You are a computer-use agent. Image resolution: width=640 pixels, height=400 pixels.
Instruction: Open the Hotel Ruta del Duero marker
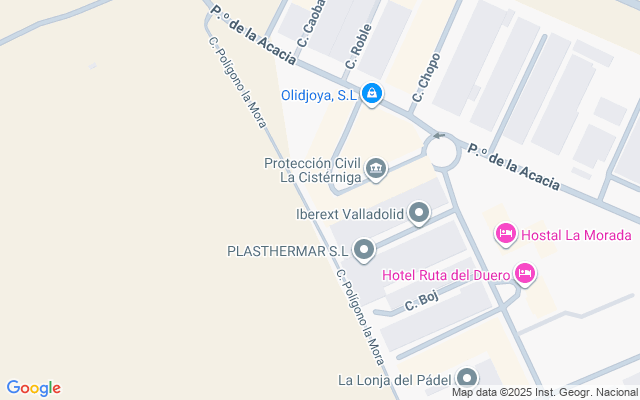click(x=526, y=273)
